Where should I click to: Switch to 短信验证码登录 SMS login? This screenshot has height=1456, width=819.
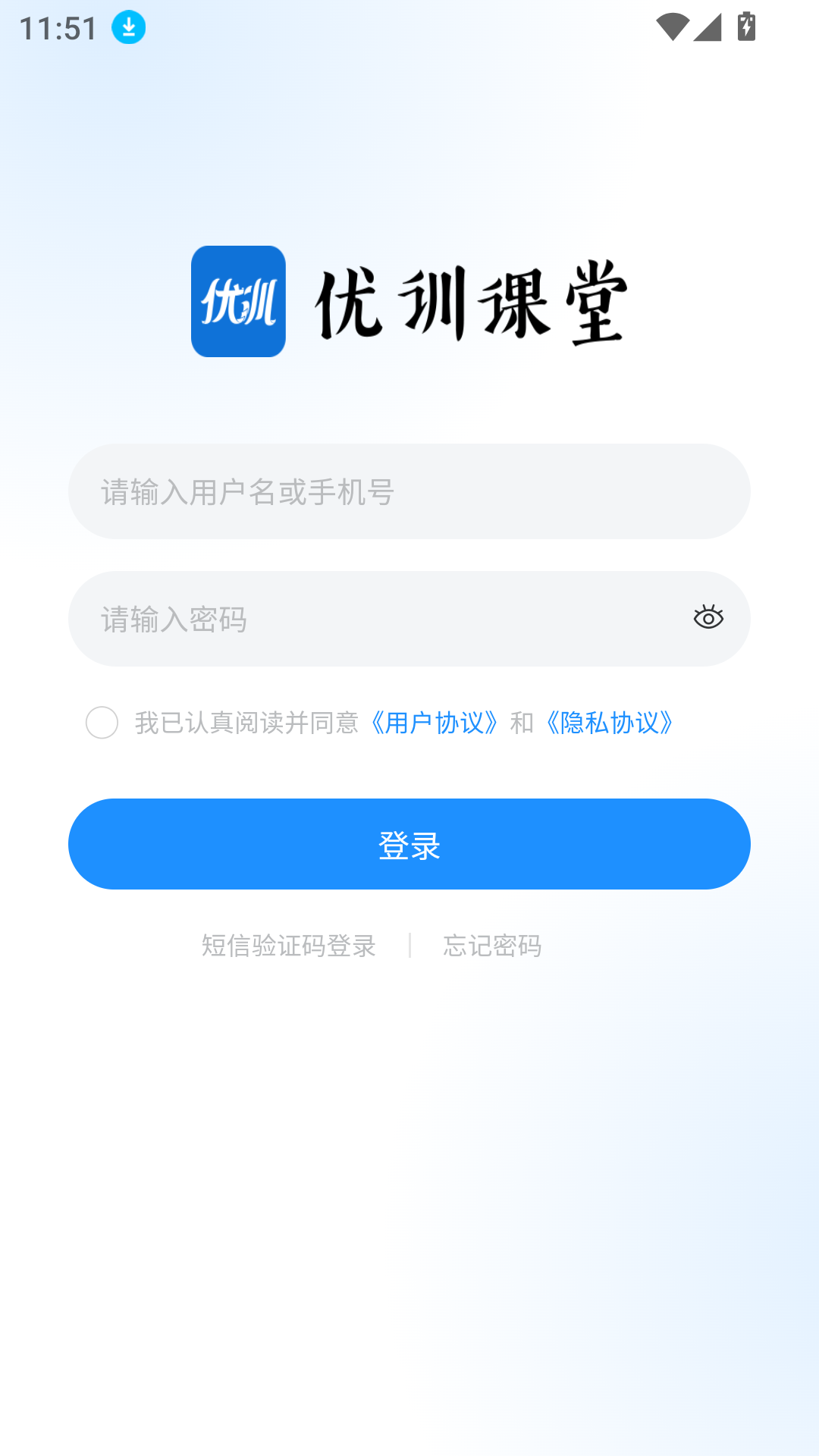tap(288, 946)
